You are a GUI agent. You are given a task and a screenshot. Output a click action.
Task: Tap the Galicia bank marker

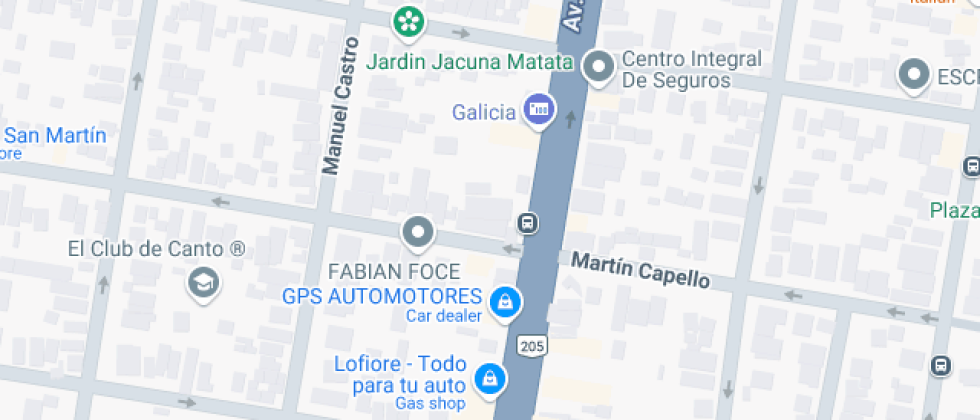click(x=539, y=109)
